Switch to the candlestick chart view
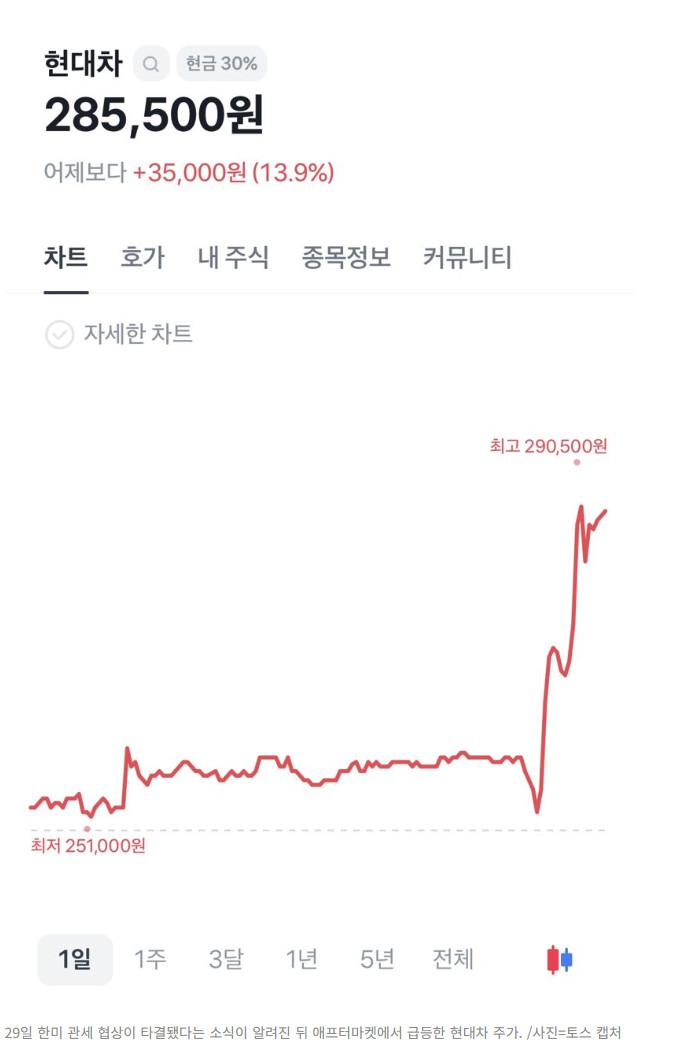680x1063 pixels. point(559,960)
